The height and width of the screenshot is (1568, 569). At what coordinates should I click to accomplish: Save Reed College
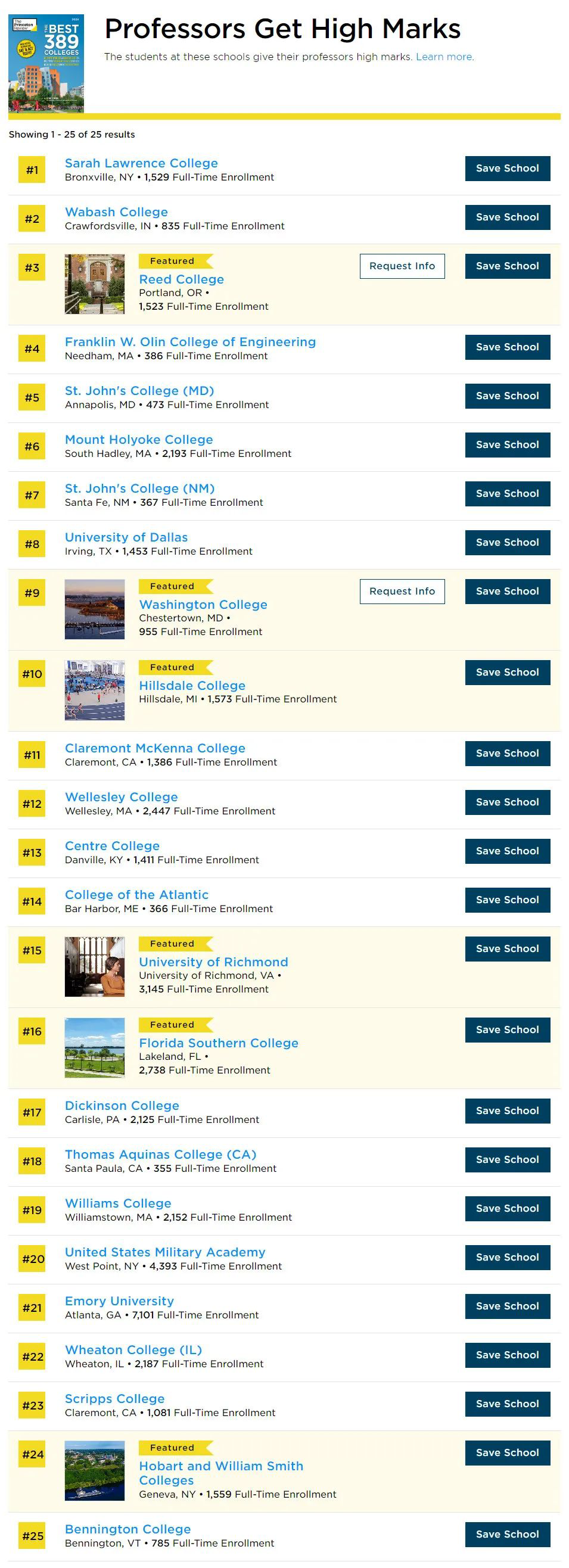click(508, 266)
